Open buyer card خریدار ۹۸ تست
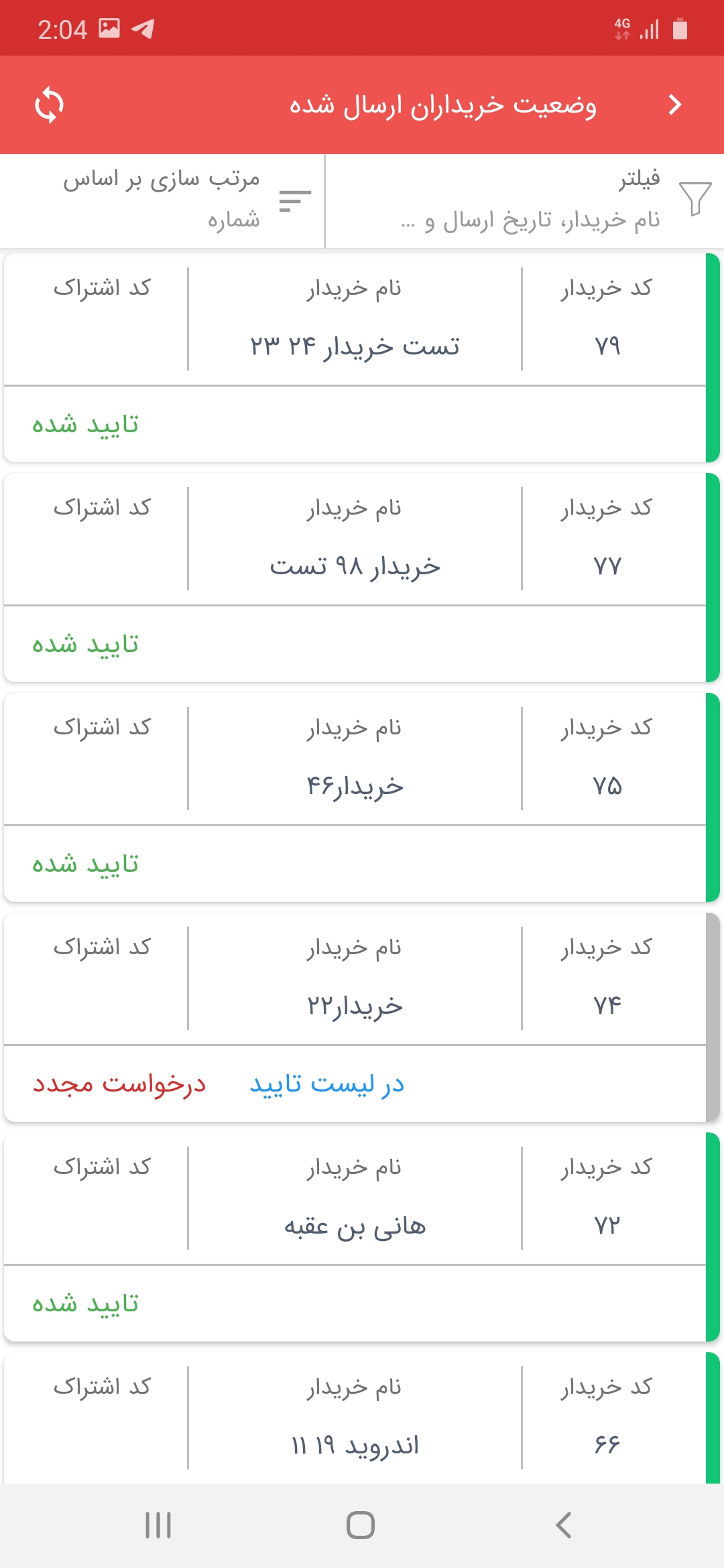 pos(355,567)
